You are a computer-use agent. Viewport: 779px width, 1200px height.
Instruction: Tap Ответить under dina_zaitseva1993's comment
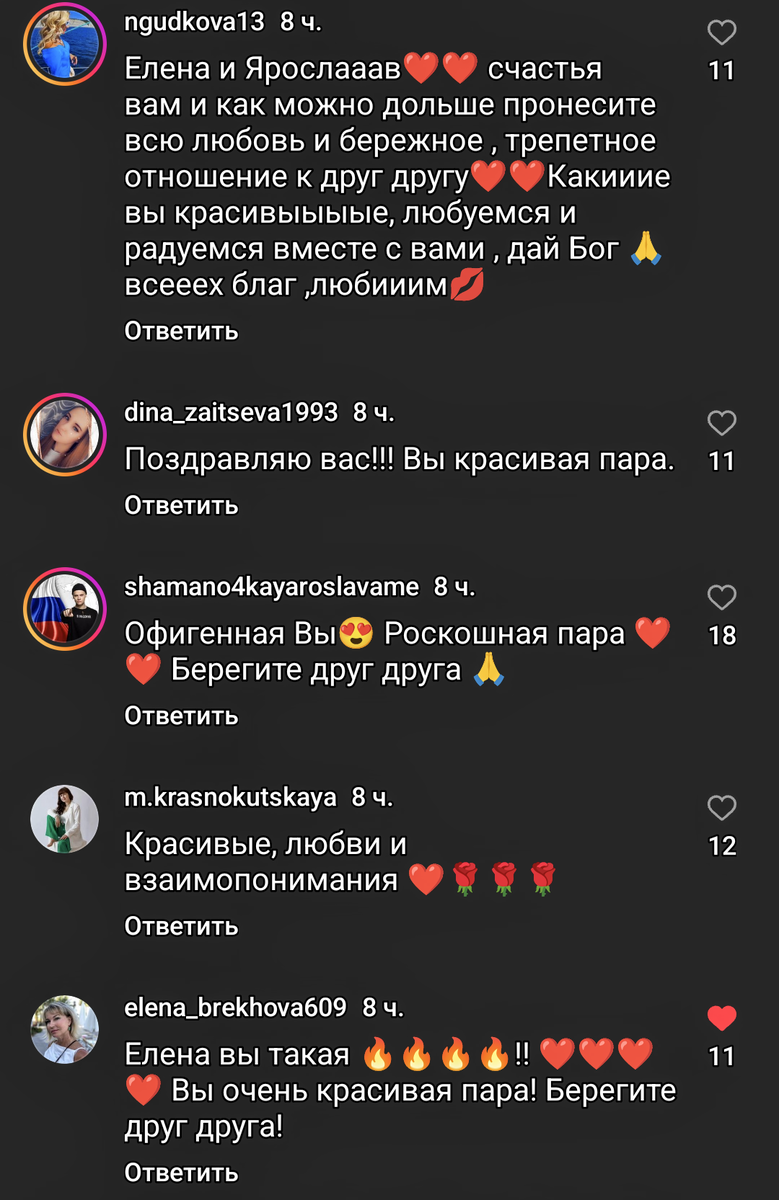180,505
